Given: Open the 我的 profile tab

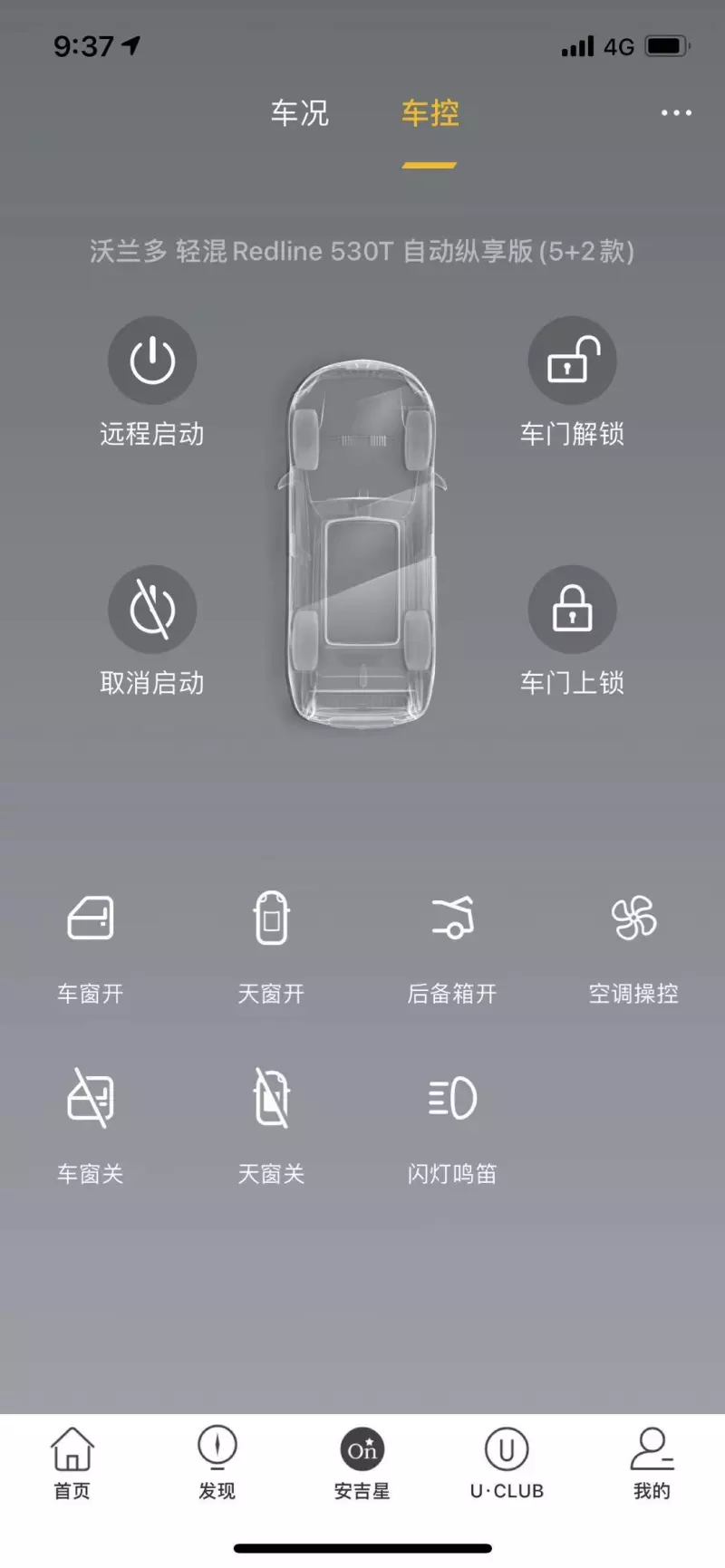Looking at the screenshot, I should point(652,1462).
